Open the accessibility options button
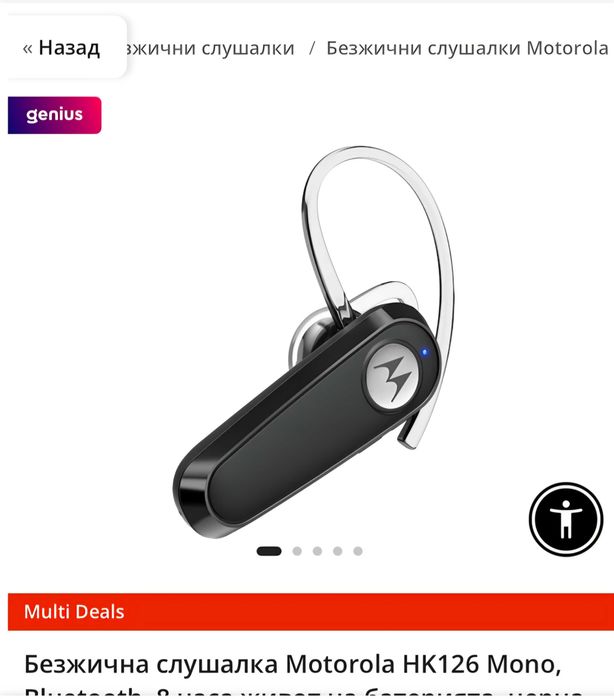Viewport: 614px width, 699px height. pyautogui.click(x=566, y=519)
